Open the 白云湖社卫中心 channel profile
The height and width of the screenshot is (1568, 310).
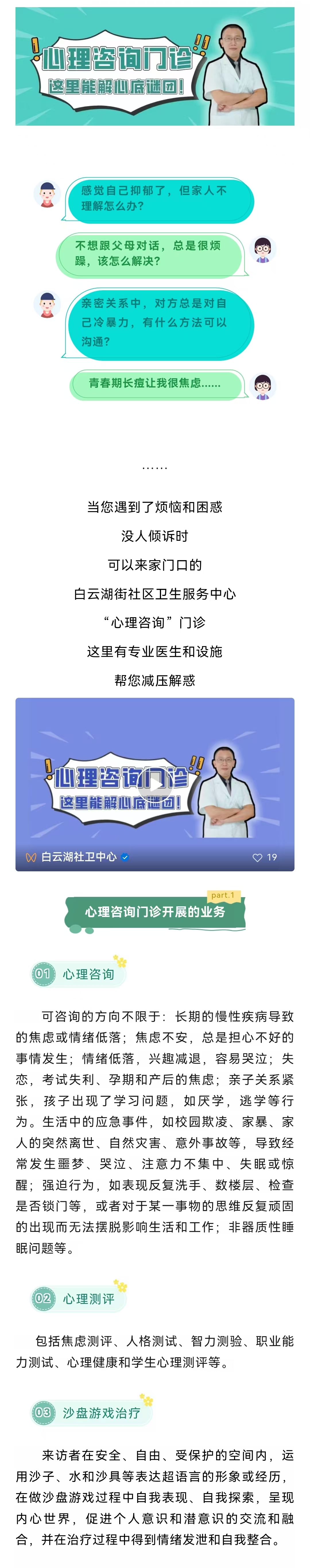78,857
